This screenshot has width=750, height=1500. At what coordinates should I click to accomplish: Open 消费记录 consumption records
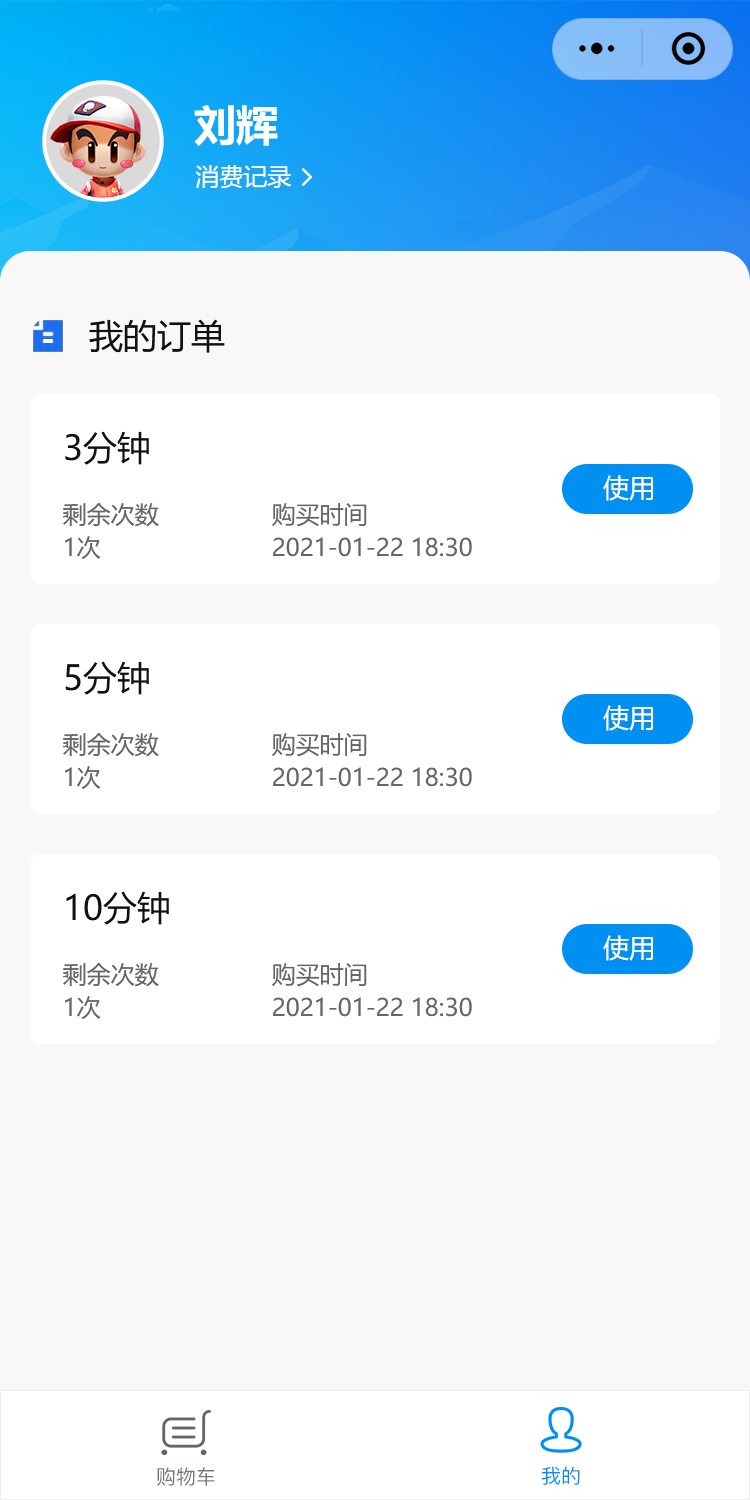click(x=253, y=177)
